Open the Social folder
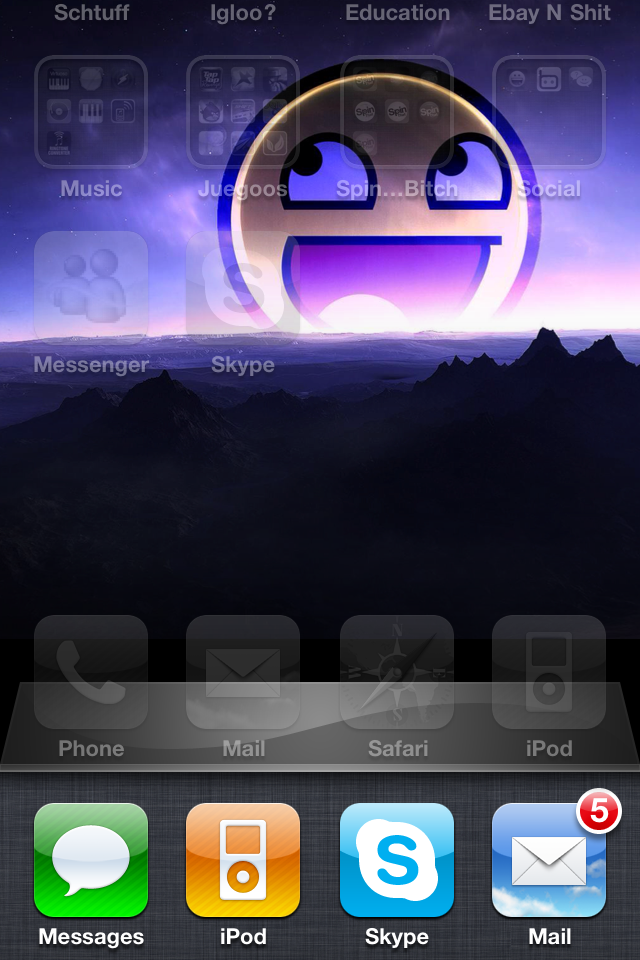This screenshot has width=640, height=960. (x=549, y=111)
